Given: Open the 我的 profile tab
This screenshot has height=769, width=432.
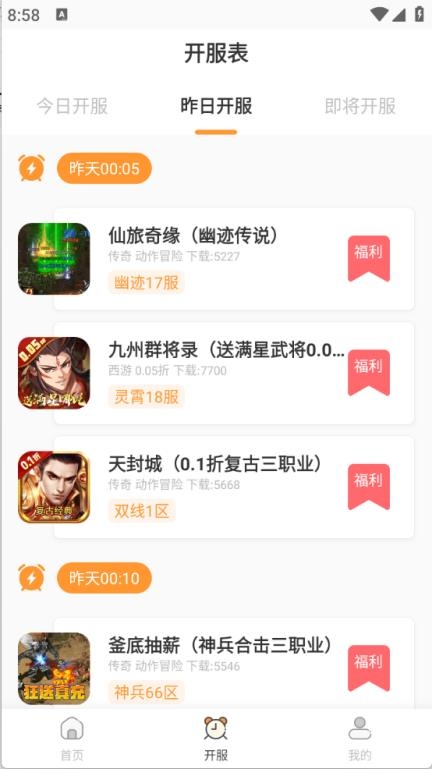Looking at the screenshot, I should pyautogui.click(x=360, y=739).
